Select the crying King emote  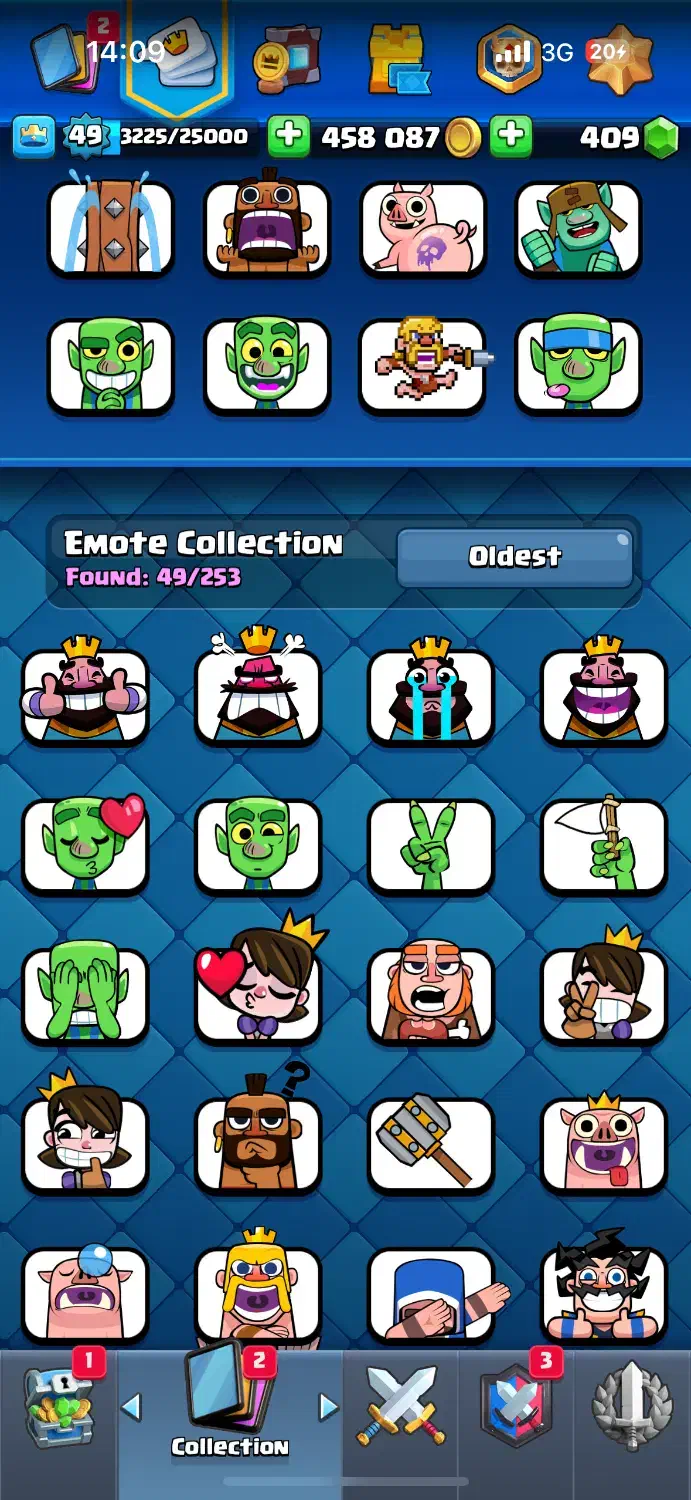pos(431,692)
